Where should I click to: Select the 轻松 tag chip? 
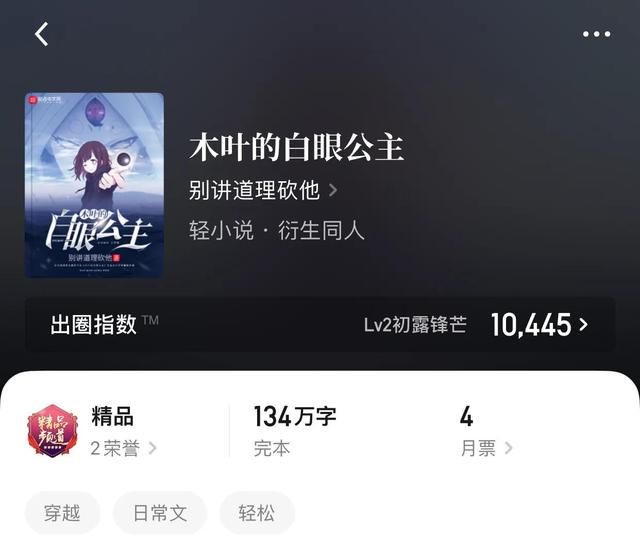tap(257, 514)
